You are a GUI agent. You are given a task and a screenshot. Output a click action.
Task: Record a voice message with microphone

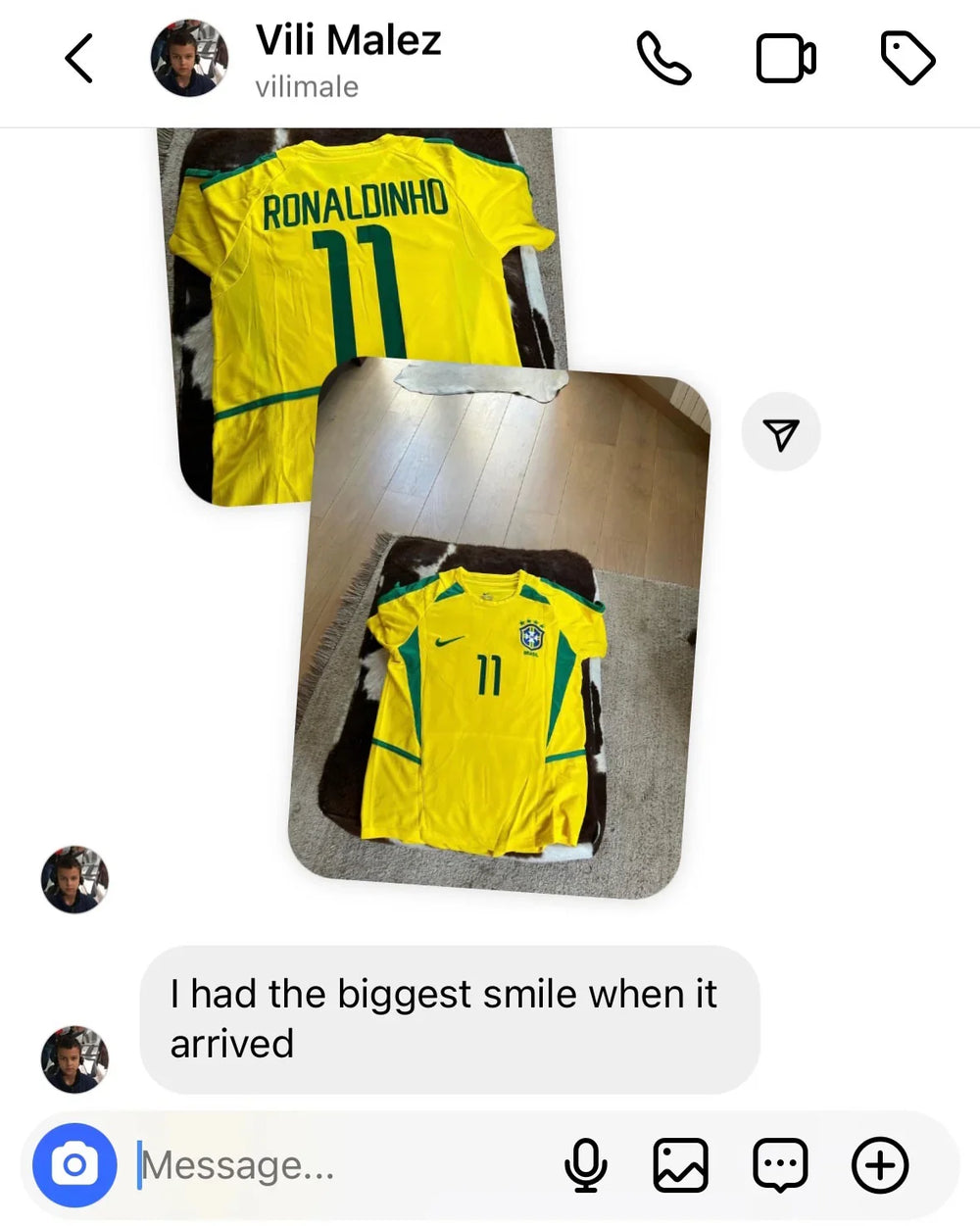585,1165
